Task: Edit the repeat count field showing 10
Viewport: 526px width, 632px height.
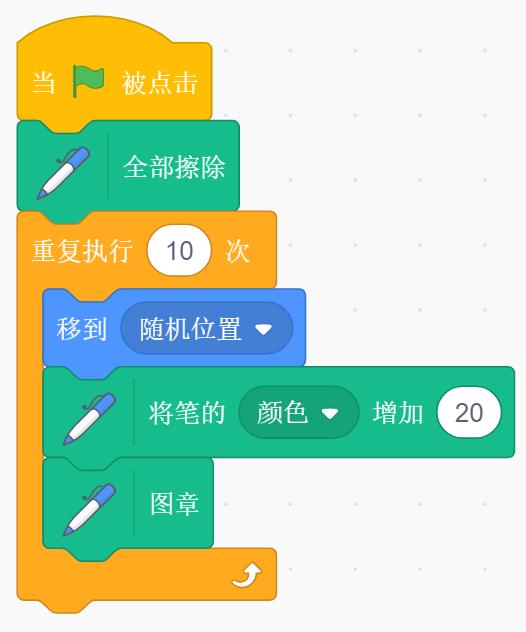Action: click(179, 250)
